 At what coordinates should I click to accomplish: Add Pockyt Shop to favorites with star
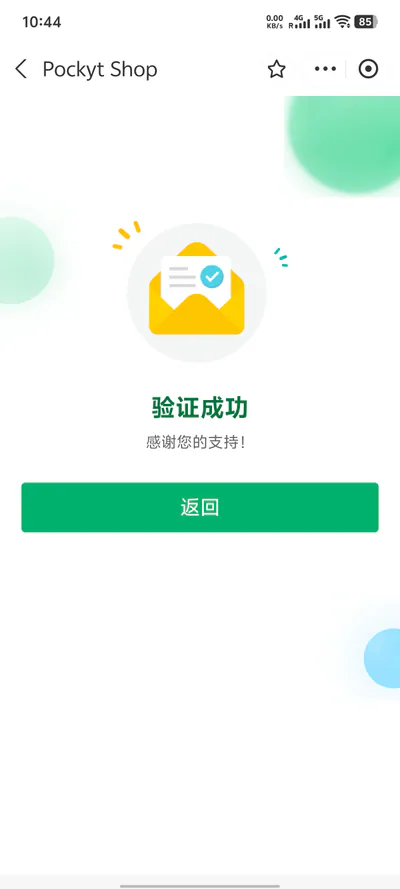276,69
